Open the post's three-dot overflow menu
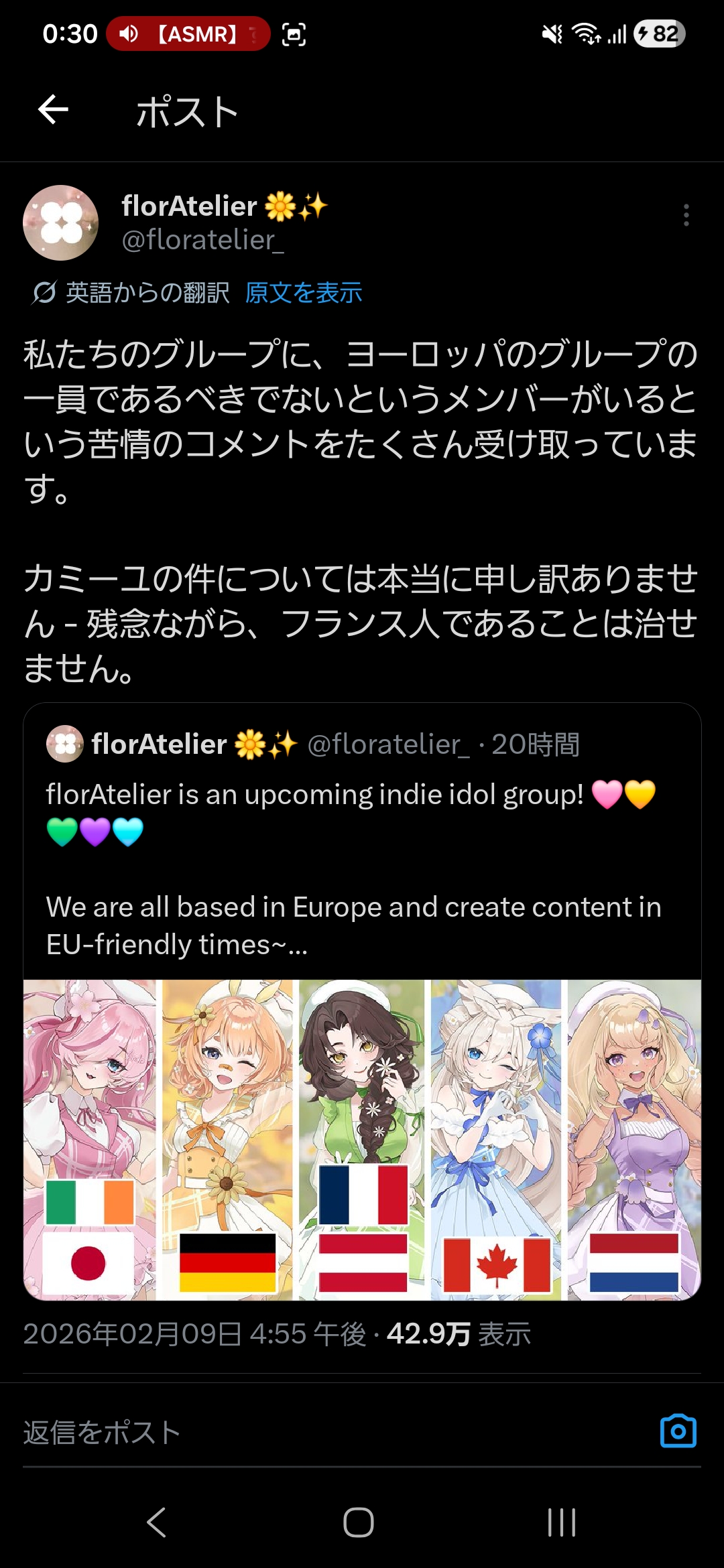Screen dimensions: 724x1568 tap(686, 215)
